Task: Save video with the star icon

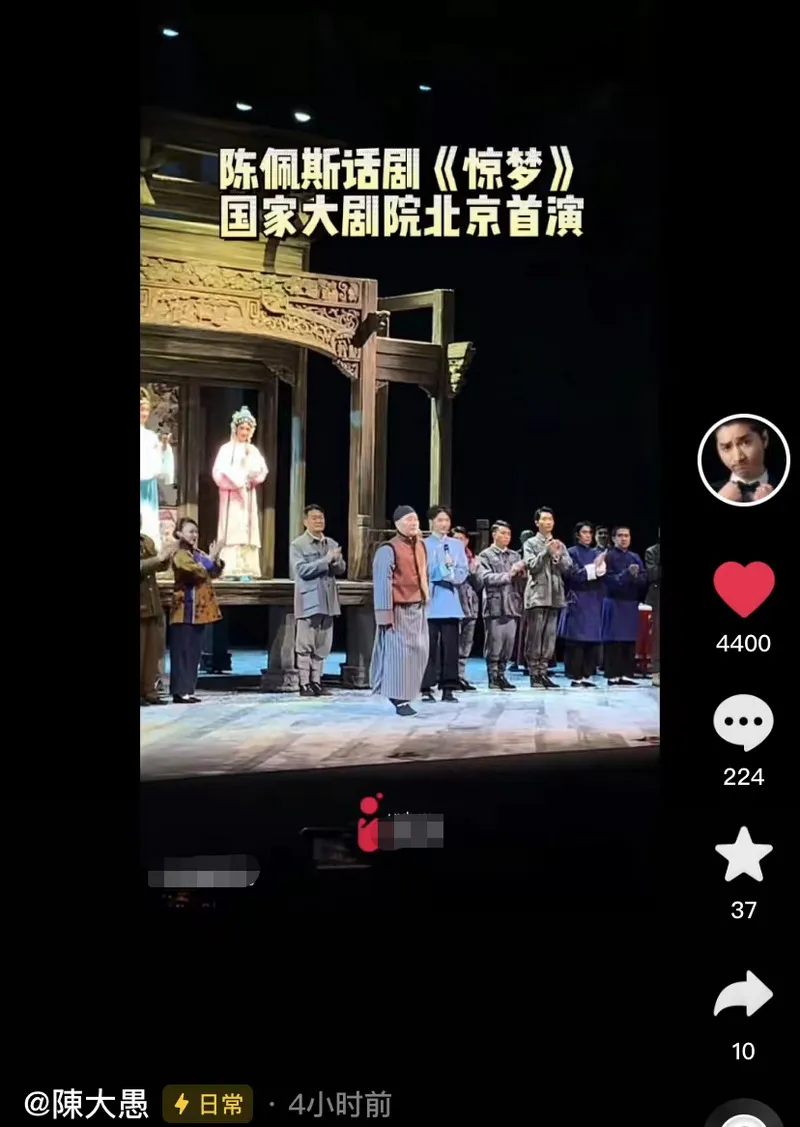Action: click(x=743, y=856)
